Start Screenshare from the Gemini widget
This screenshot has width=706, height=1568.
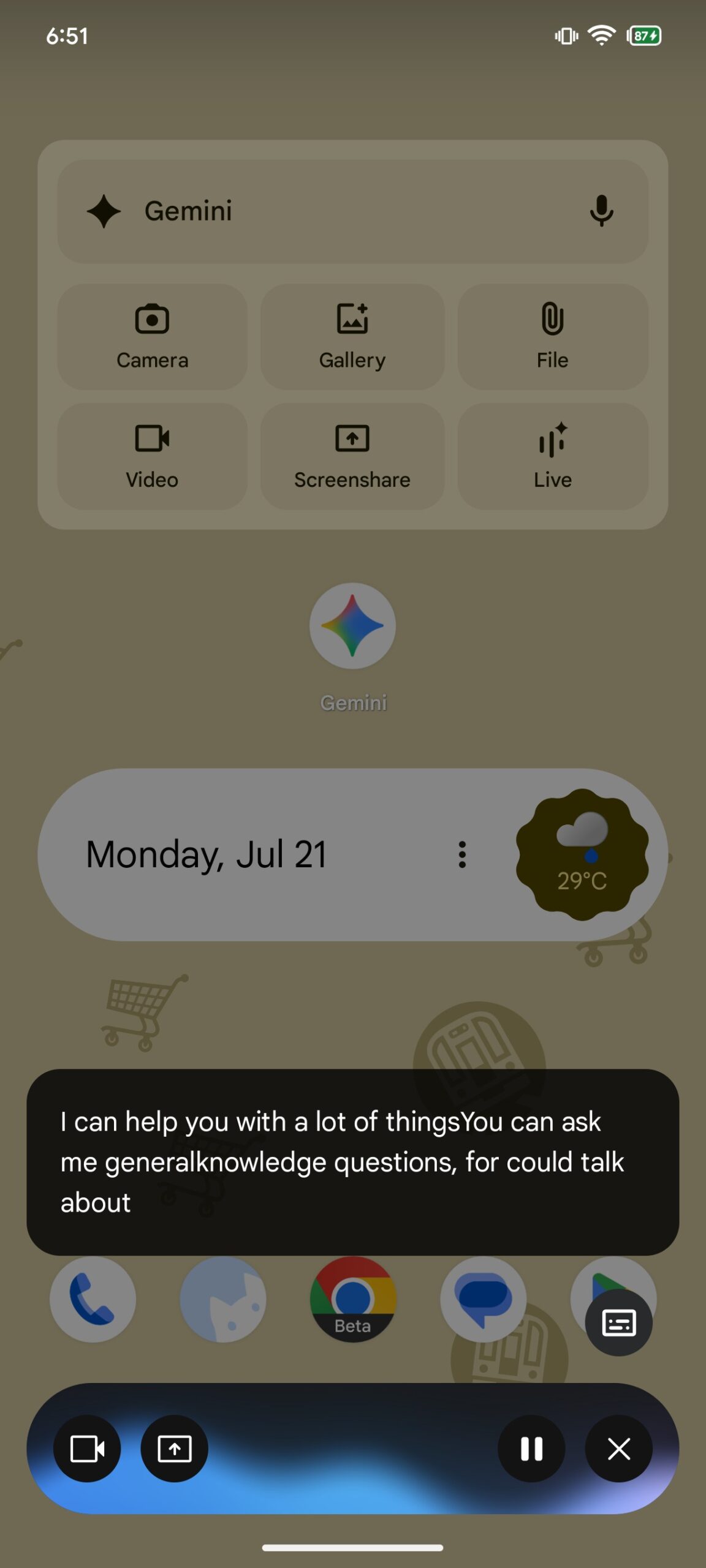[x=352, y=456]
